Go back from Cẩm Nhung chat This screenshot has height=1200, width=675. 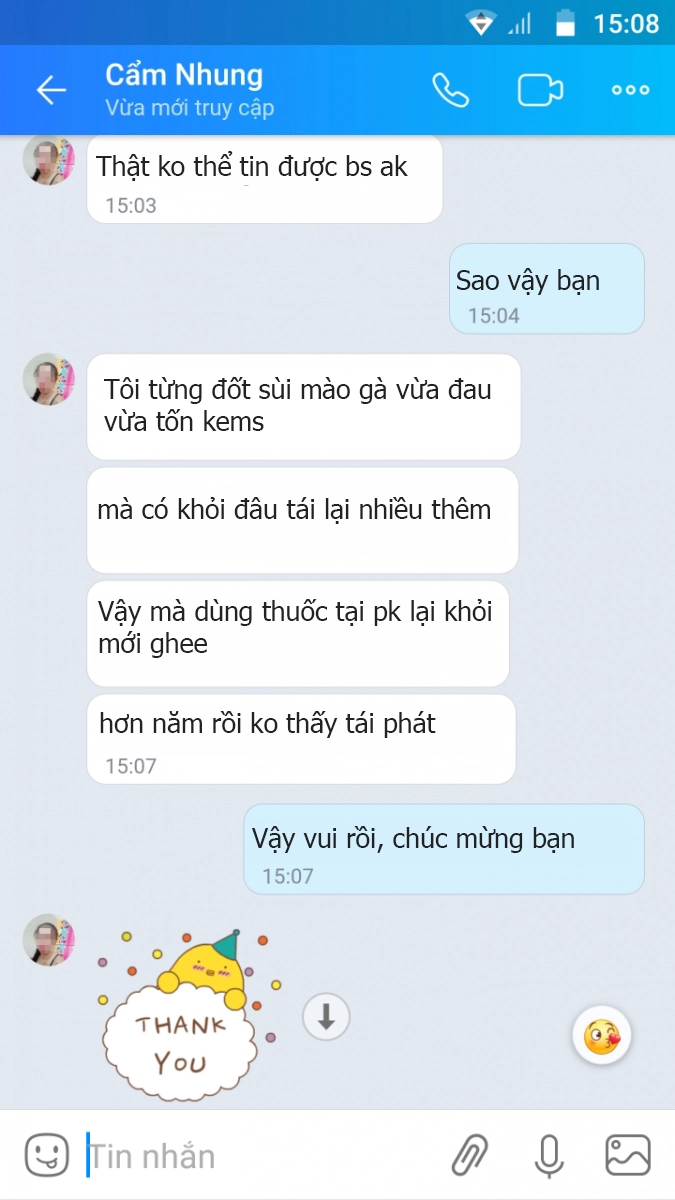(51, 90)
